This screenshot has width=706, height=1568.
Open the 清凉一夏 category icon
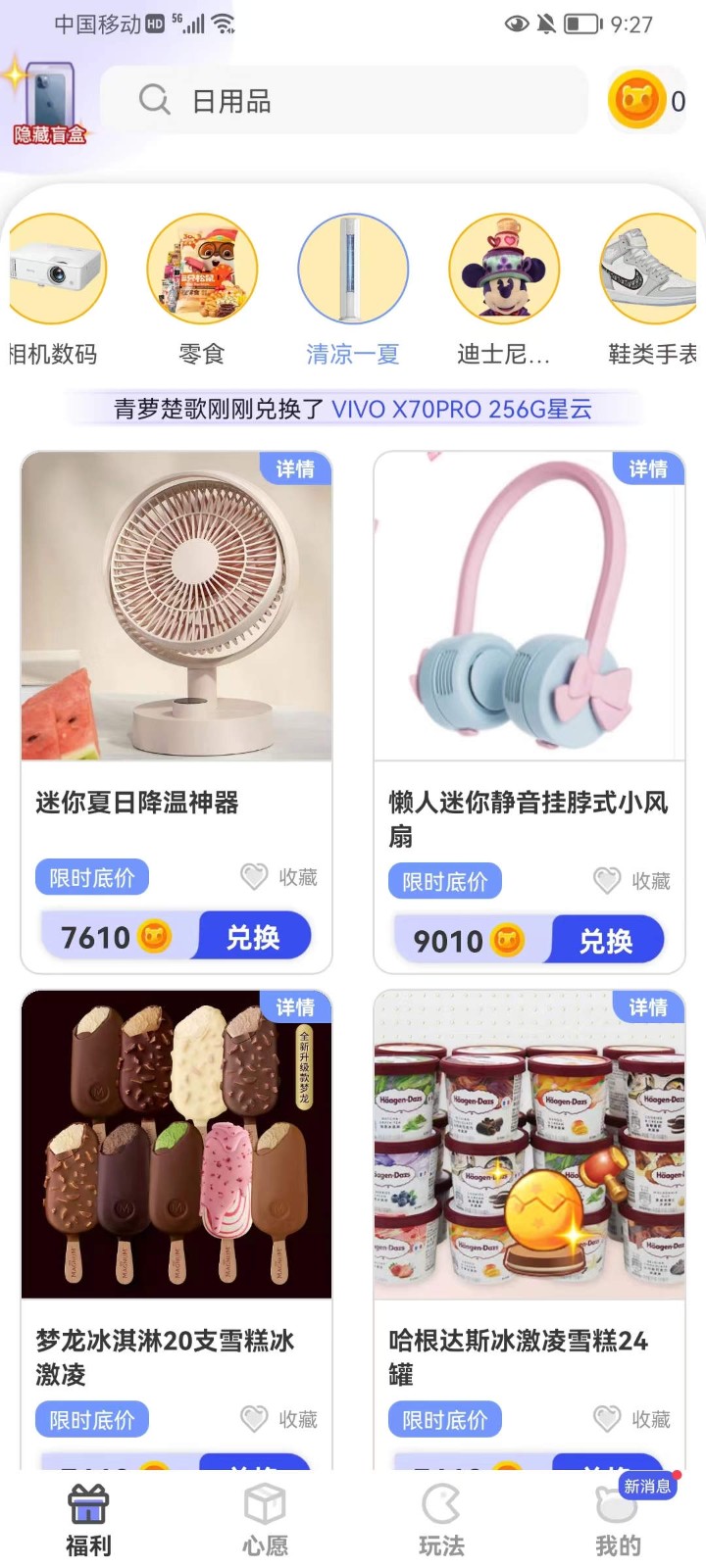(354, 269)
